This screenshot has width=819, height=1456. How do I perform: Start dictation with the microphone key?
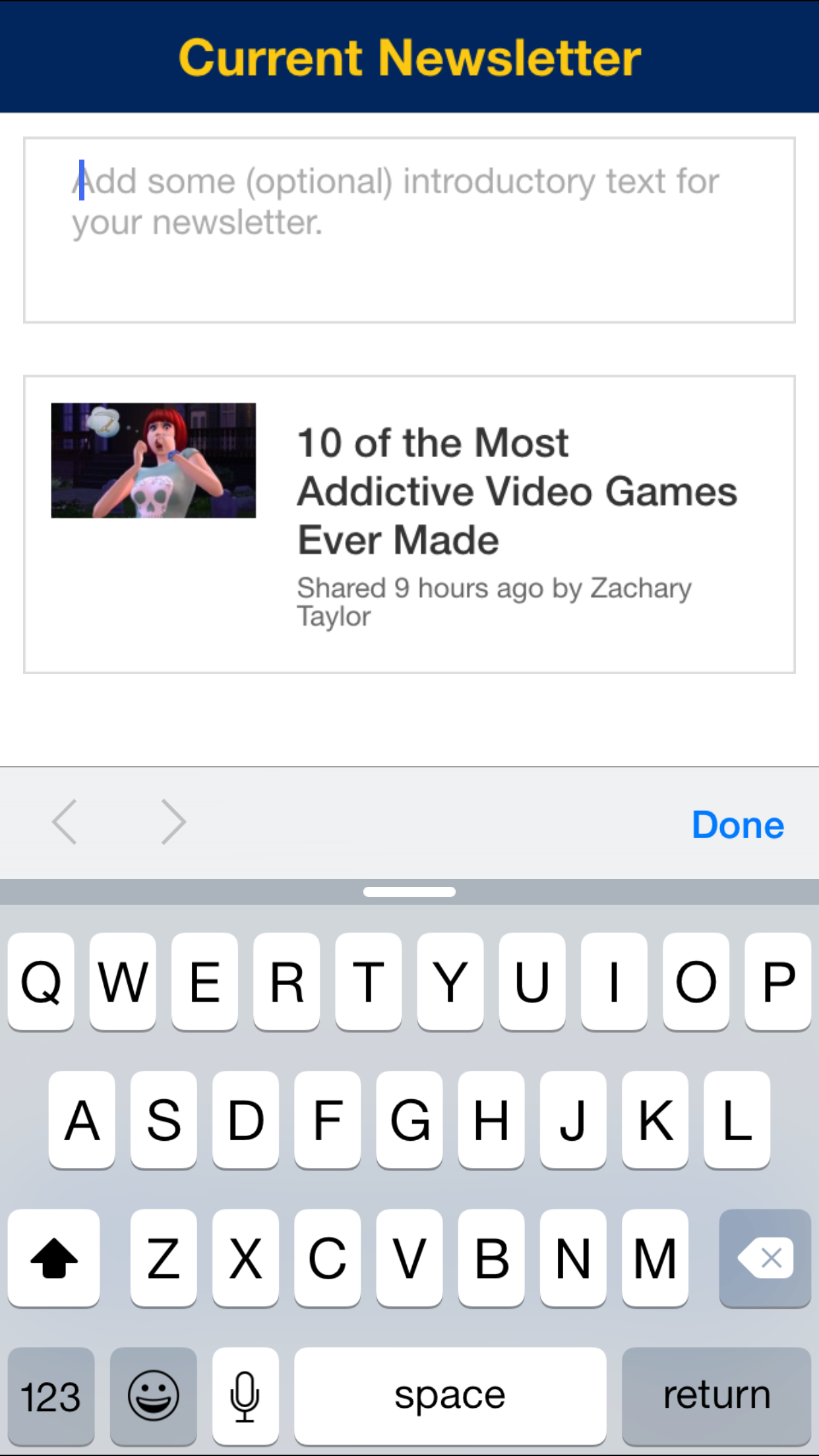tap(245, 1396)
